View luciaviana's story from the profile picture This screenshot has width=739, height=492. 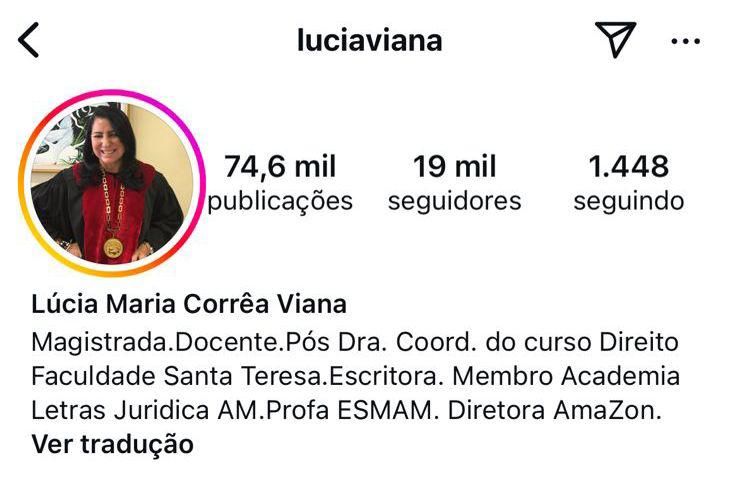pyautogui.click(x=107, y=182)
